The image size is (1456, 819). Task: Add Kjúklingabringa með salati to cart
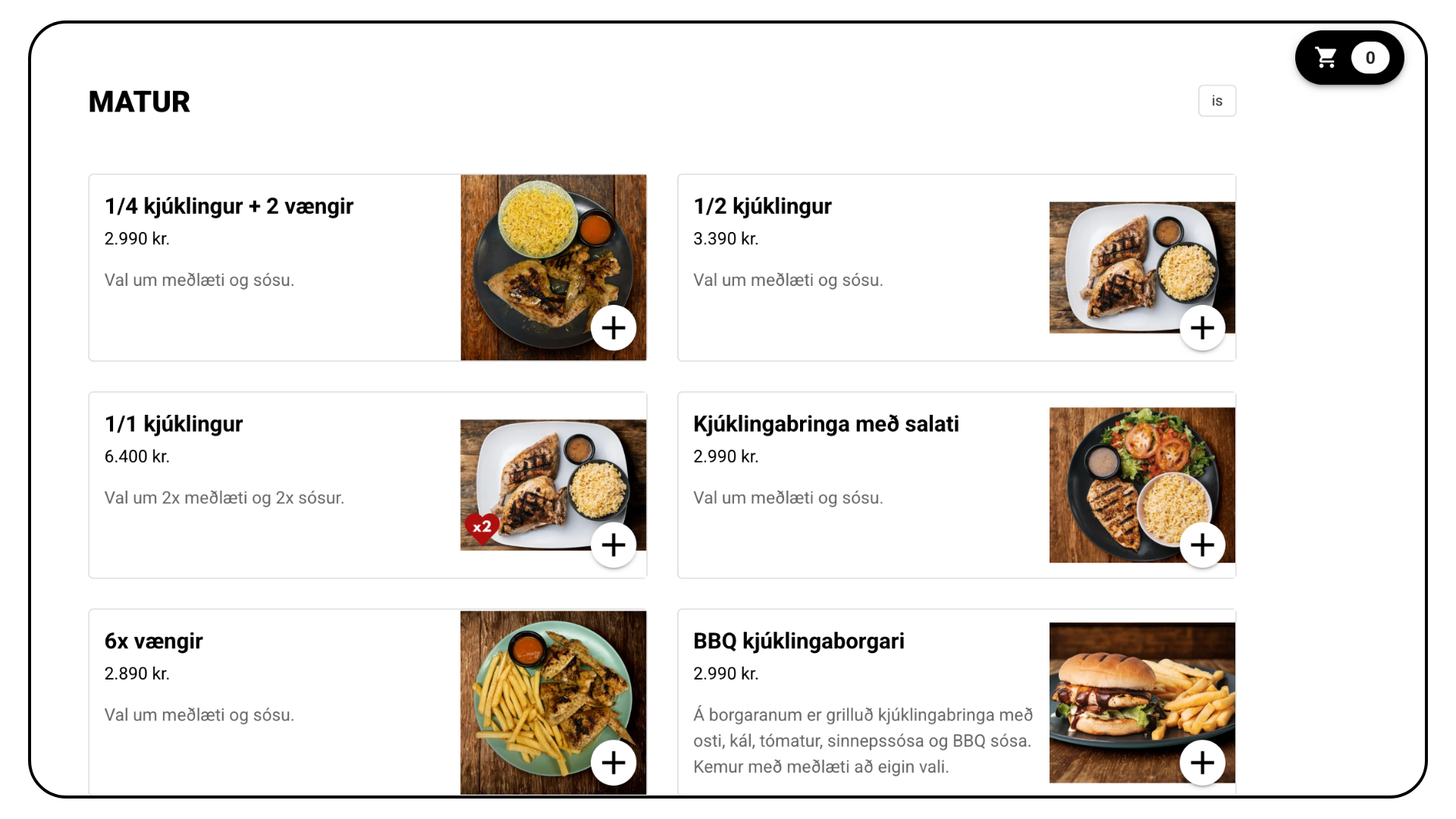click(1202, 544)
